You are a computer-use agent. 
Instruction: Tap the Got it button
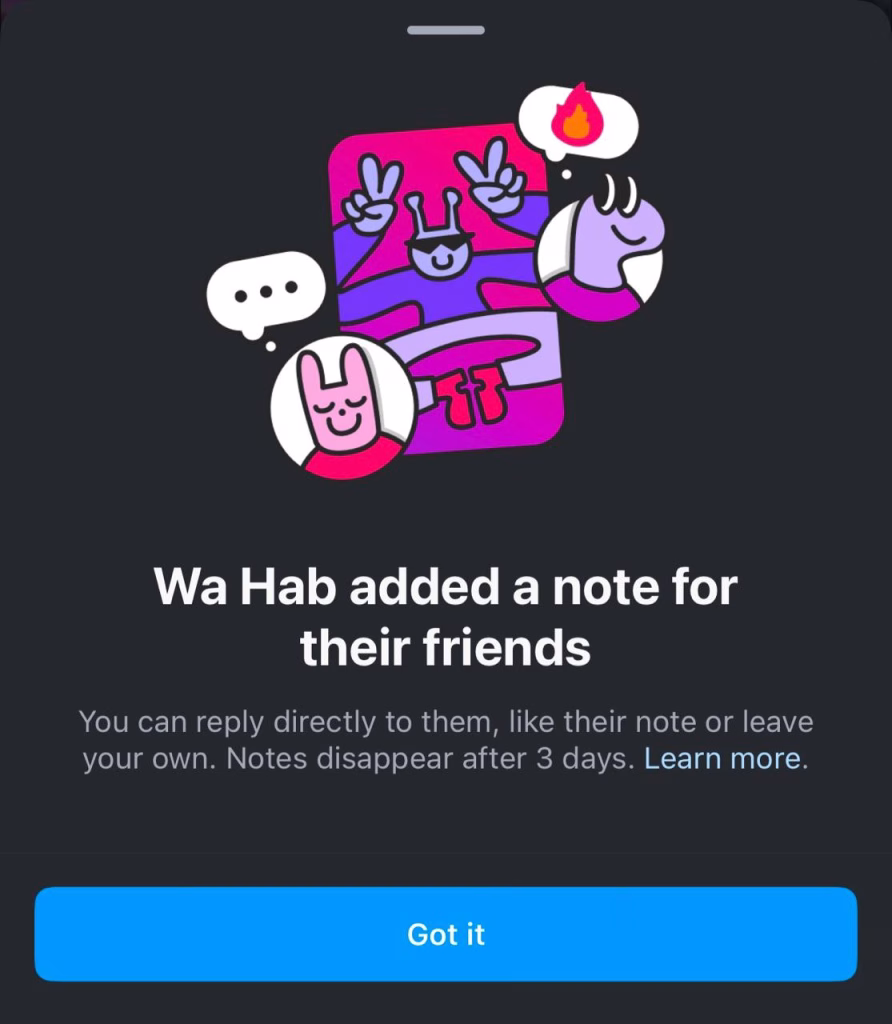(446, 934)
